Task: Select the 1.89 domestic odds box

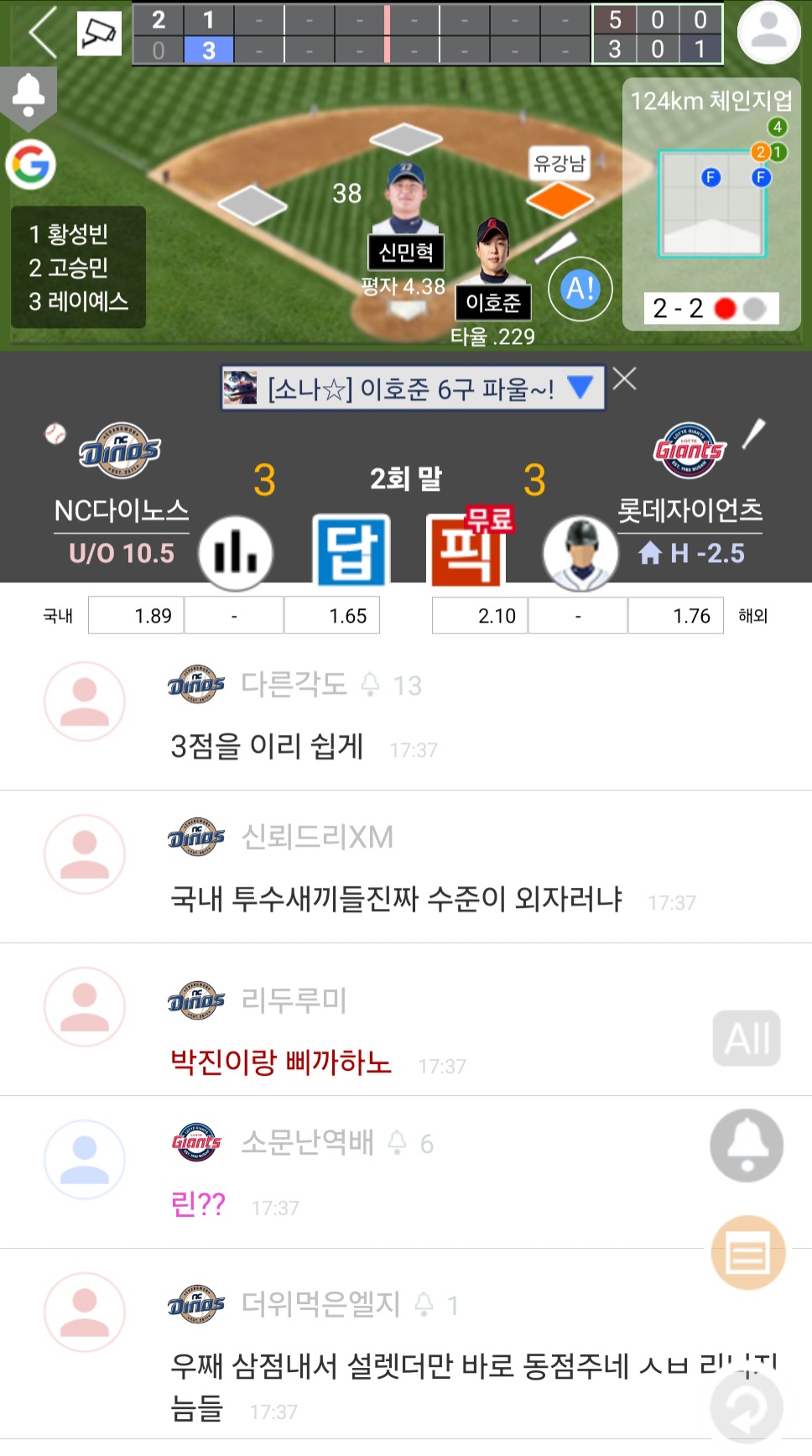Action: pyautogui.click(x=136, y=616)
